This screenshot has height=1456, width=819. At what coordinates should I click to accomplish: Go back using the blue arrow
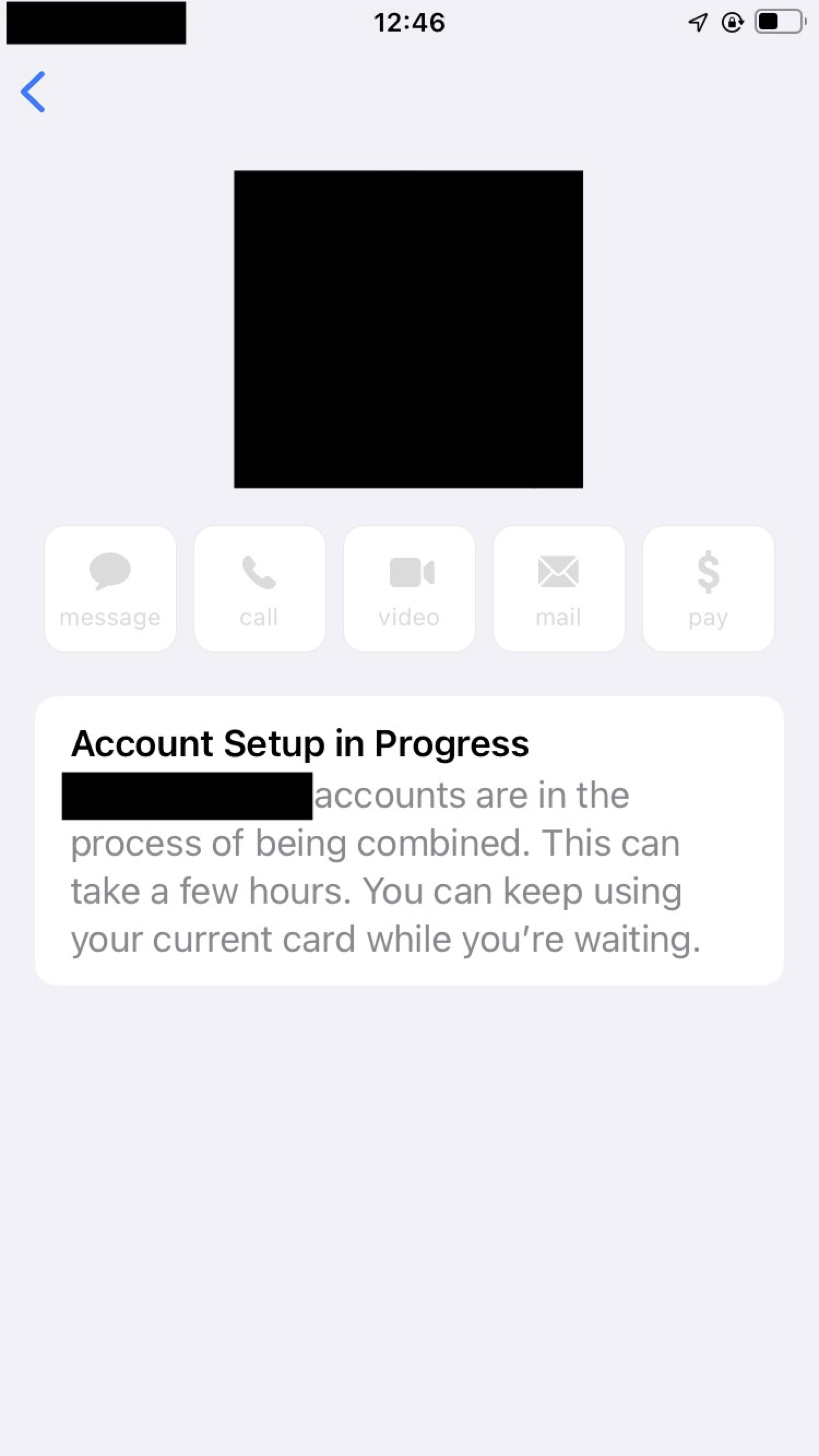point(33,92)
